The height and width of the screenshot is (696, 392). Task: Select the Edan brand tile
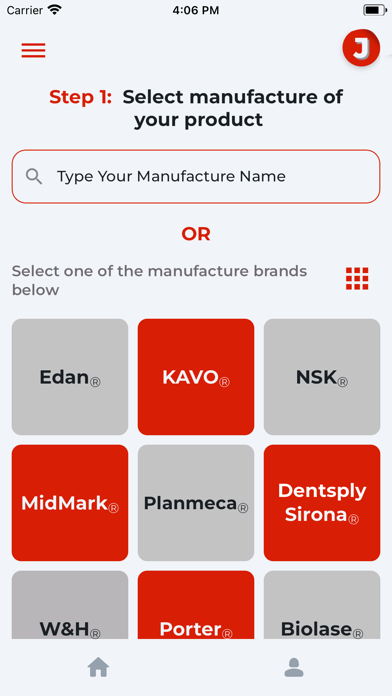[x=70, y=377]
